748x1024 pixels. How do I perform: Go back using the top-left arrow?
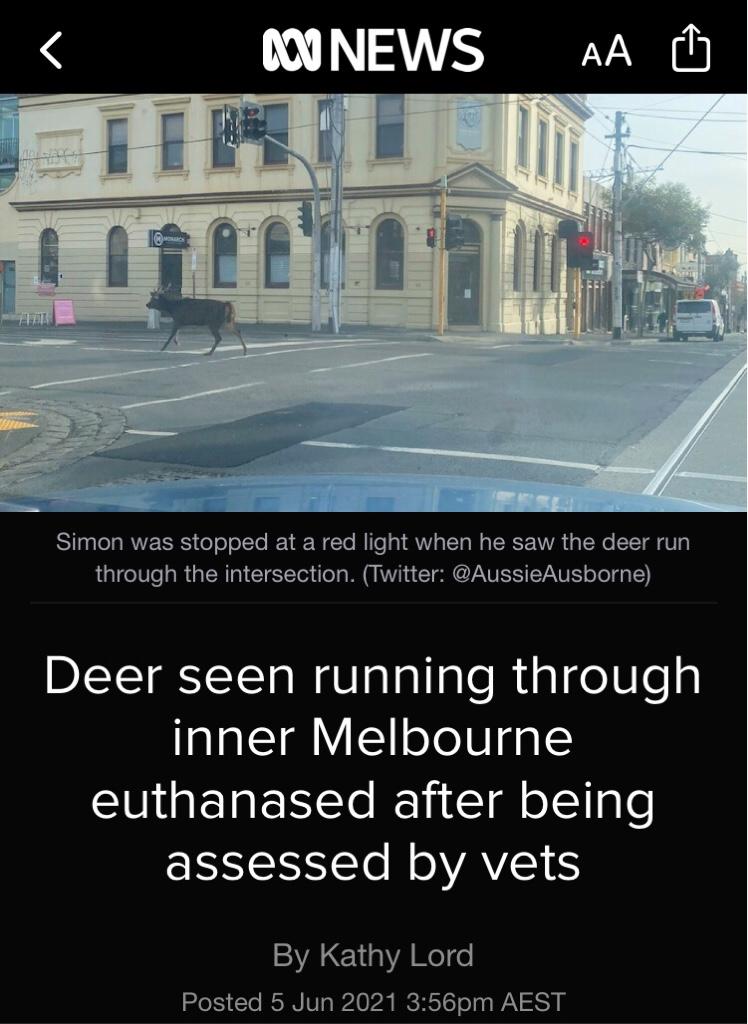tap(51, 49)
